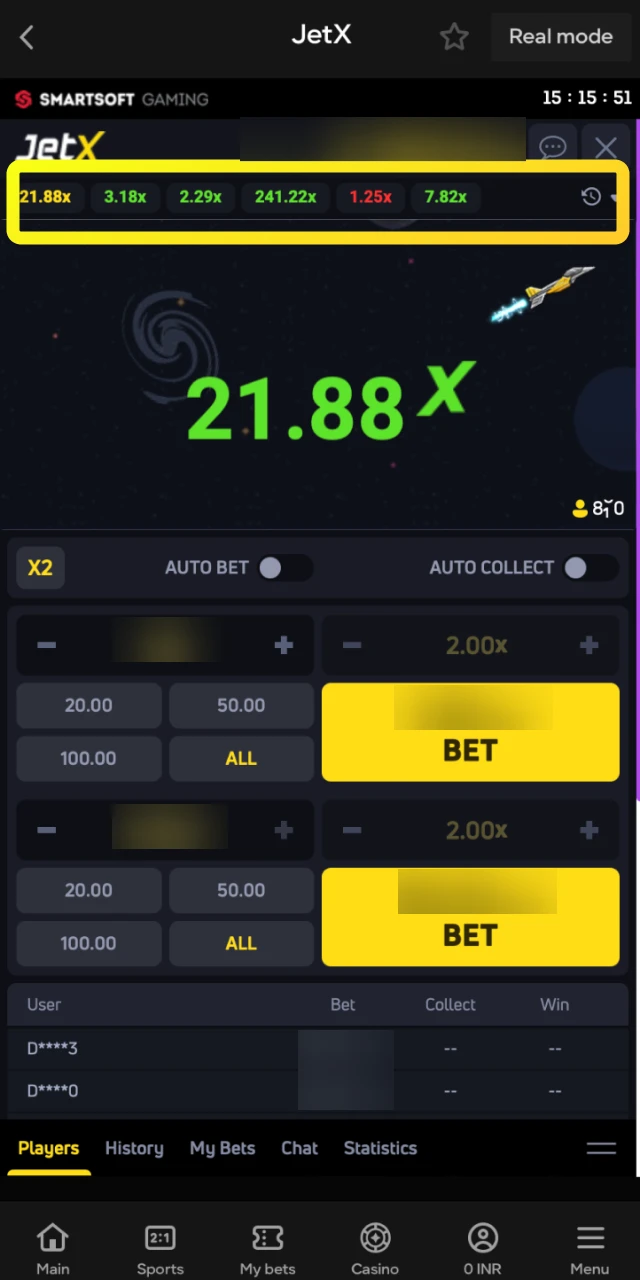Select the 20.00 amount in the first bet panel

click(x=88, y=706)
